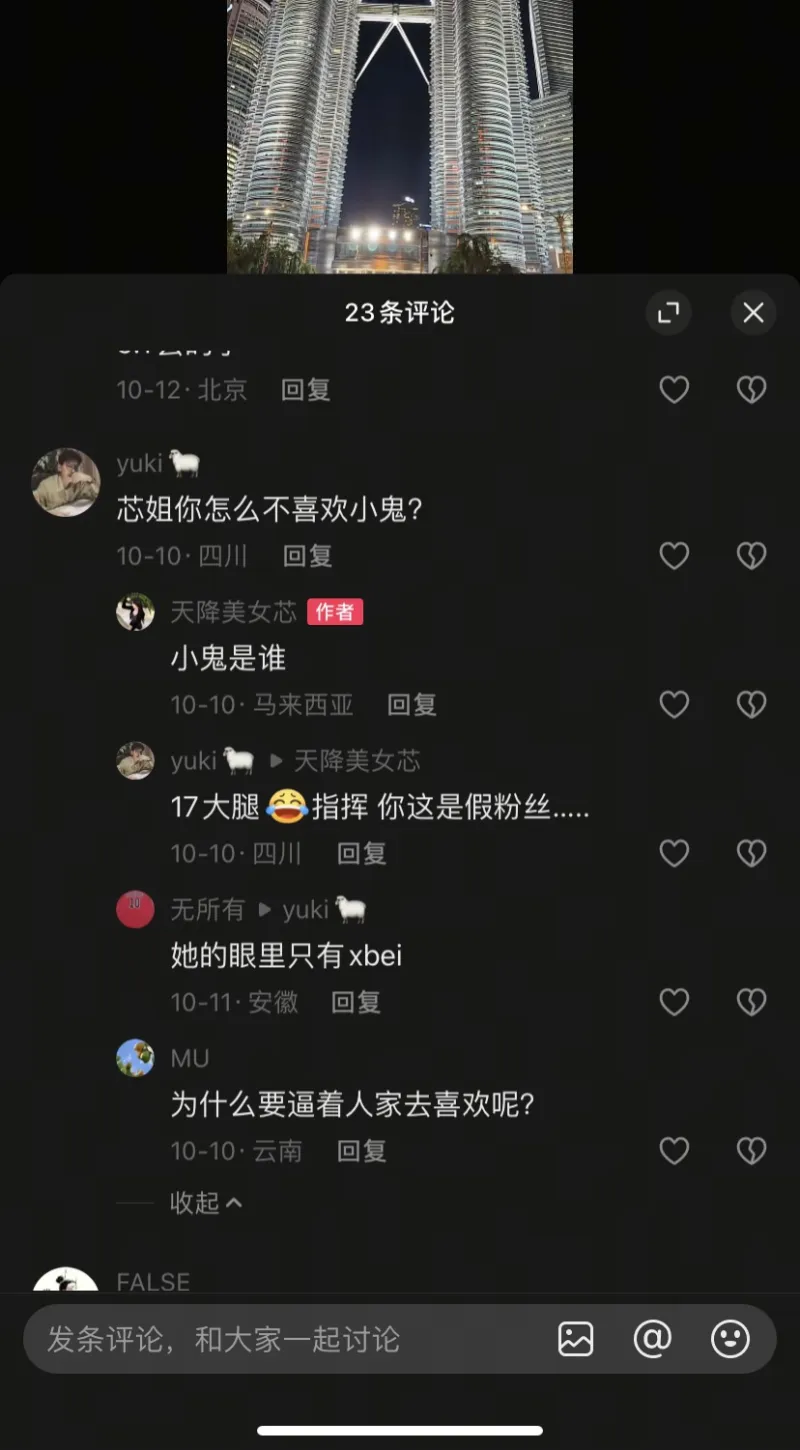Viewport: 800px width, 1450px height.
Task: Reply to the 10-12 北京 comment
Action: point(305,390)
